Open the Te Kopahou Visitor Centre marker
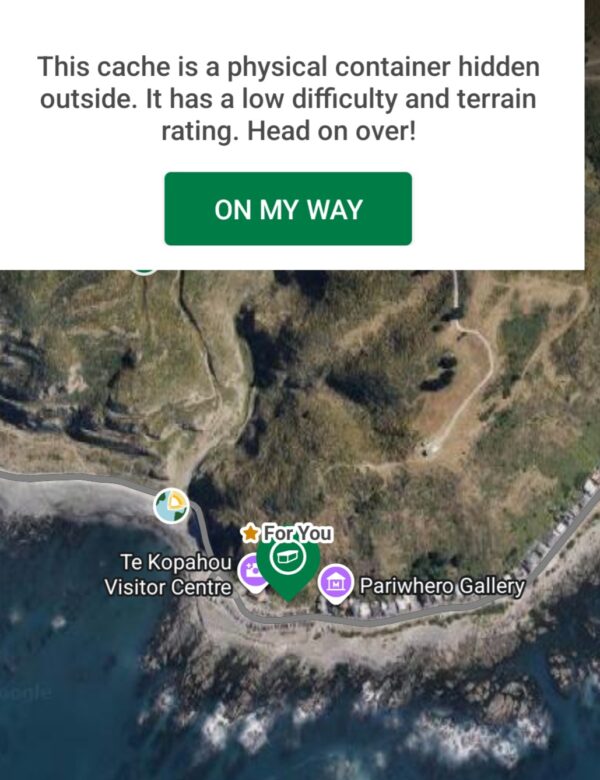Viewport: 600px width, 780px height. tap(250, 574)
